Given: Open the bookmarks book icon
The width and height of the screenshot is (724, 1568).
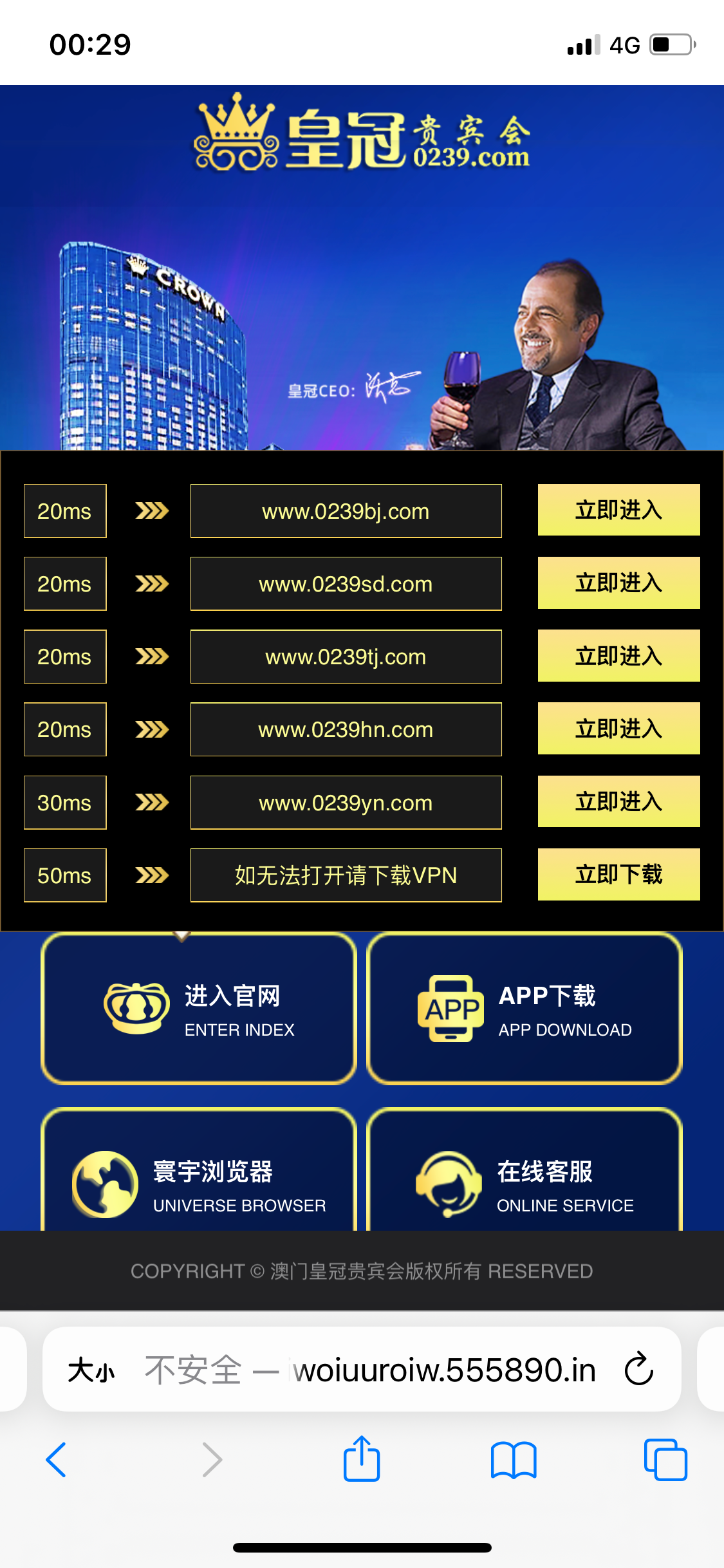Looking at the screenshot, I should coord(513,1459).
